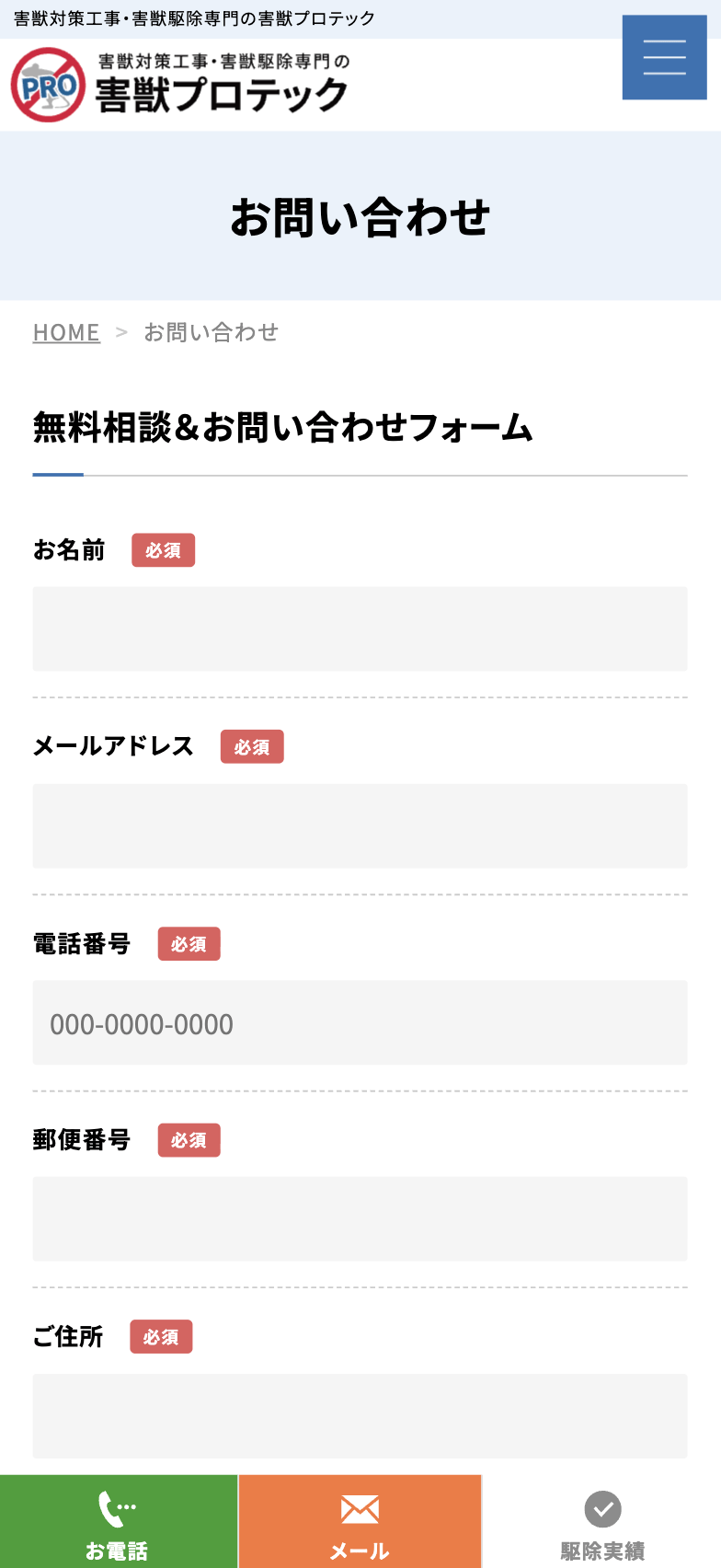Screen dimensions: 721x1568
Task: Navigate to the HOME breadcrumb link
Action: tap(65, 332)
